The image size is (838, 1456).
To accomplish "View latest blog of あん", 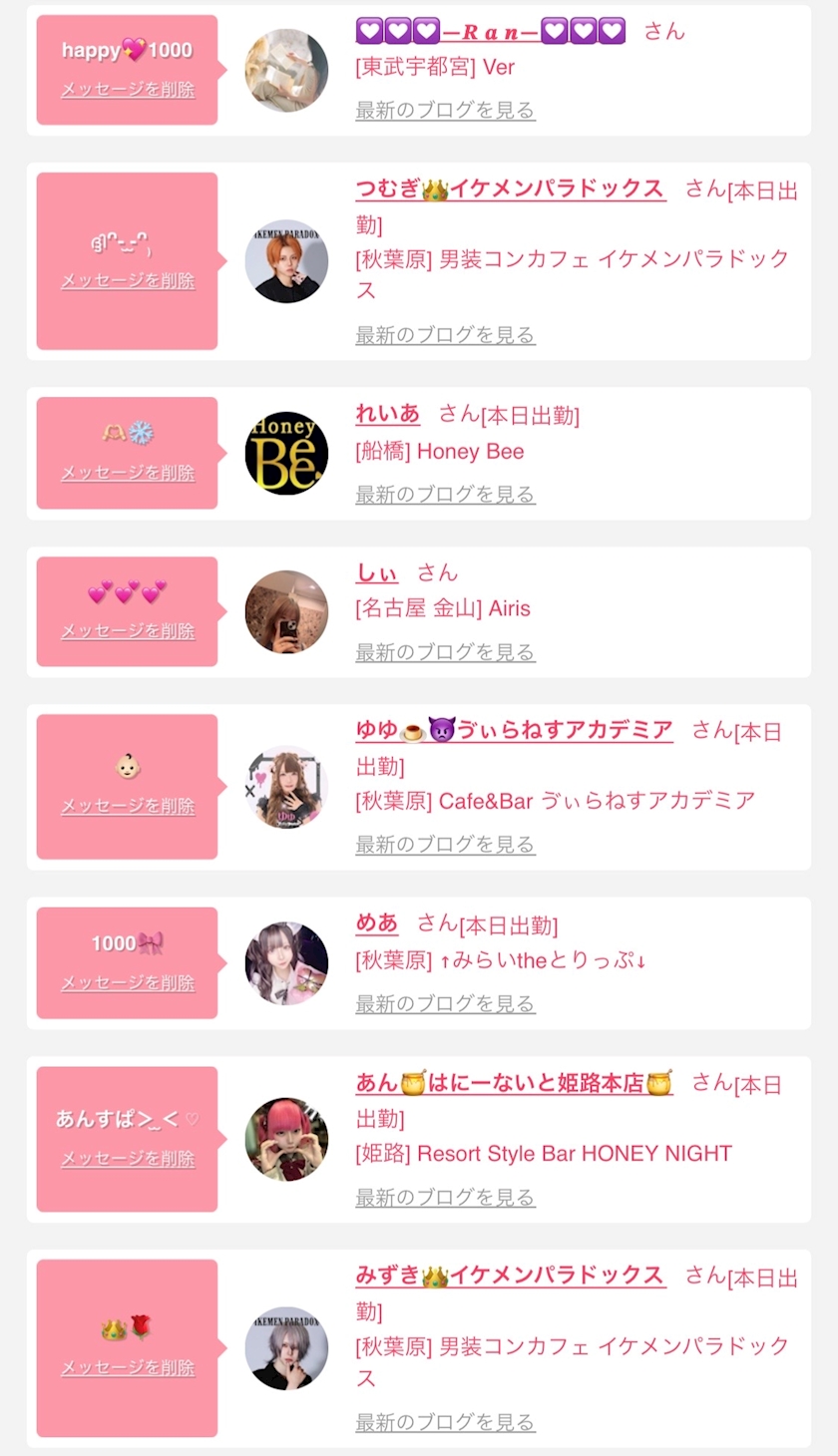I will click(445, 1198).
